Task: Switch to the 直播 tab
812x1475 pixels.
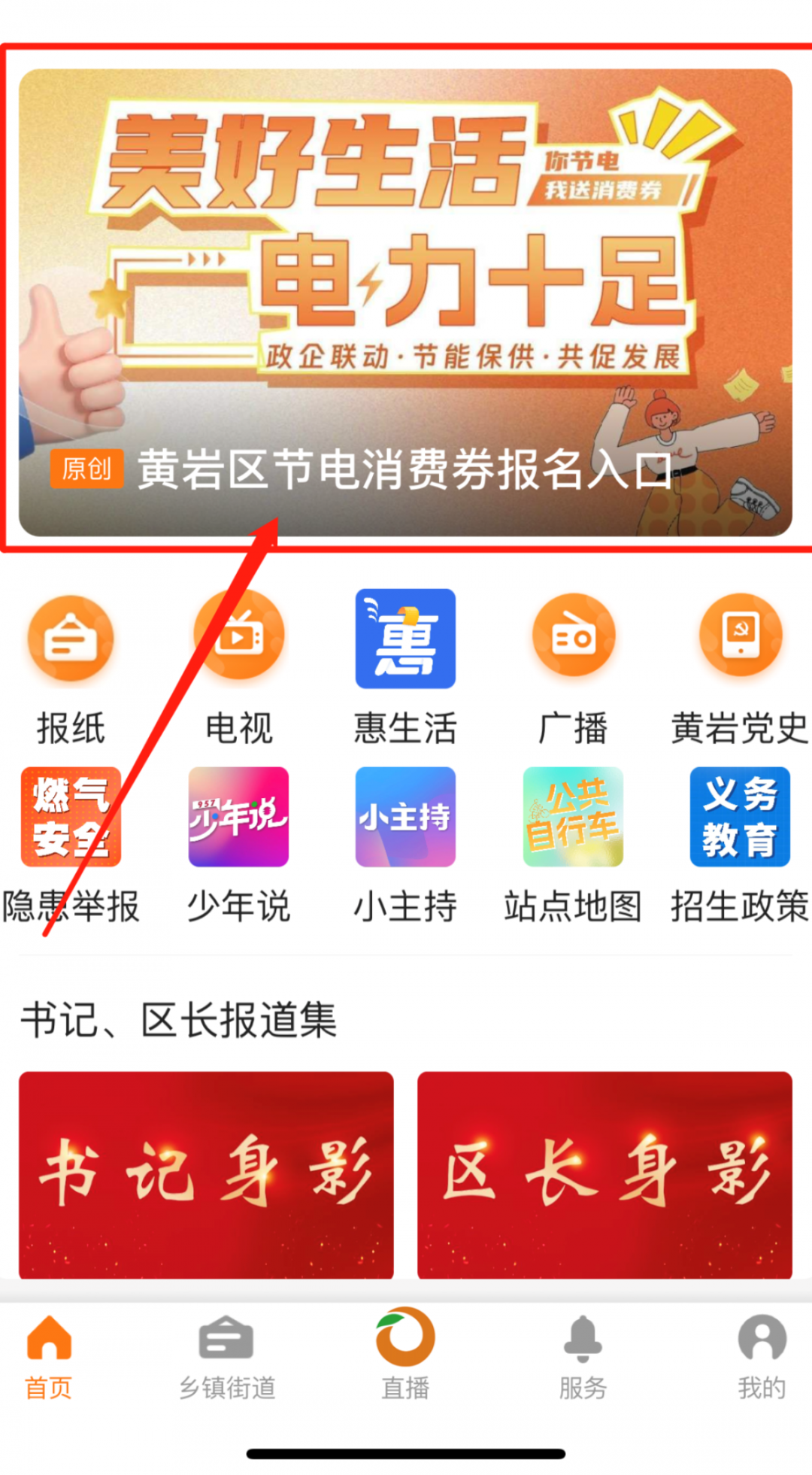Action: [405, 1355]
